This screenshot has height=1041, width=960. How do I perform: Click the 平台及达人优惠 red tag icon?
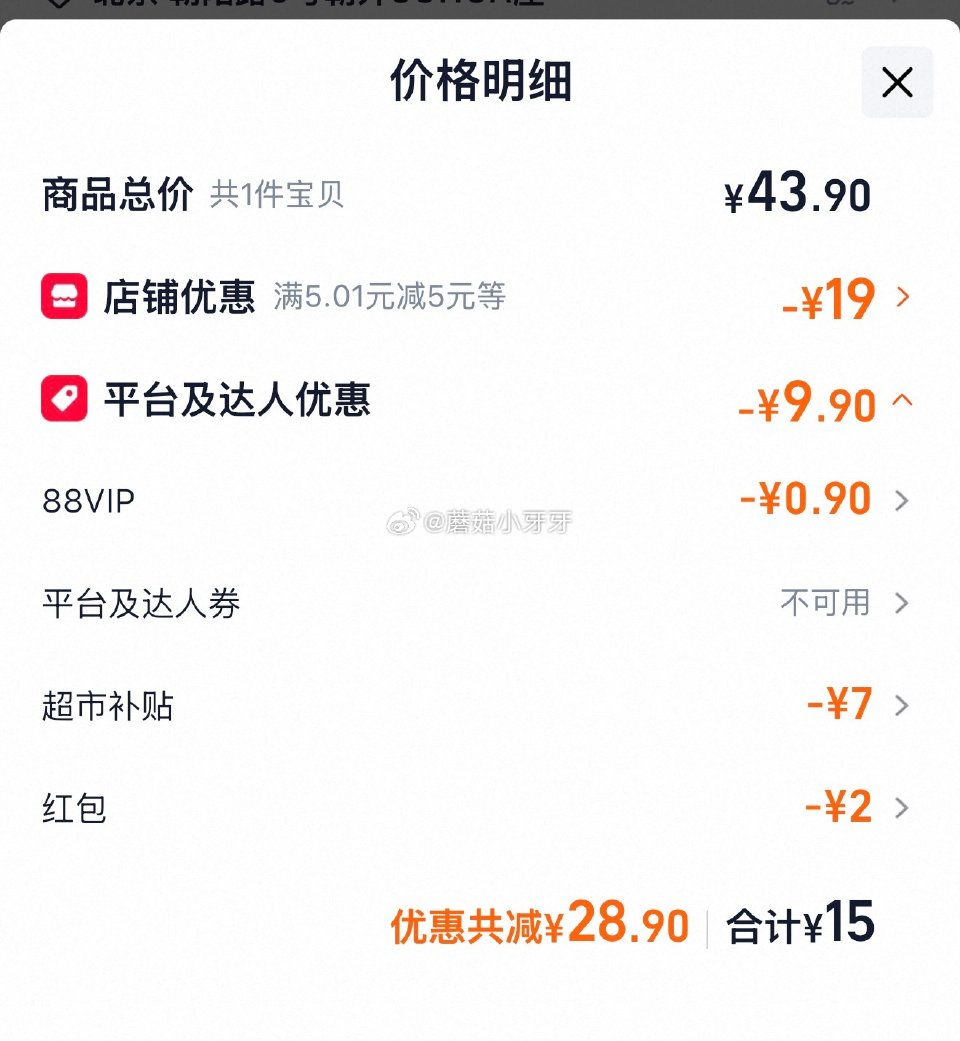64,402
